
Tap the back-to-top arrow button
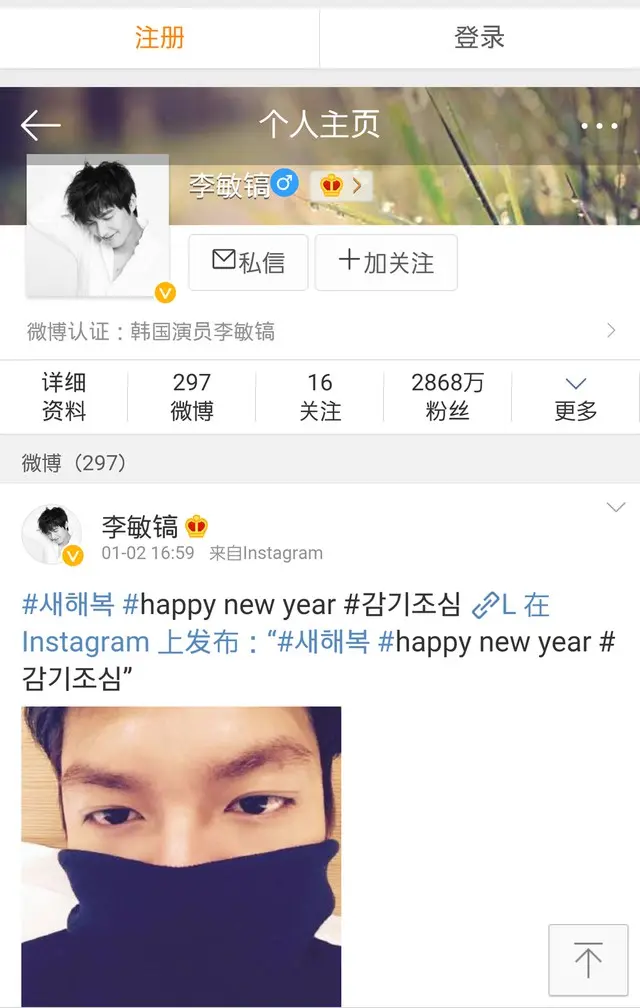tap(588, 960)
